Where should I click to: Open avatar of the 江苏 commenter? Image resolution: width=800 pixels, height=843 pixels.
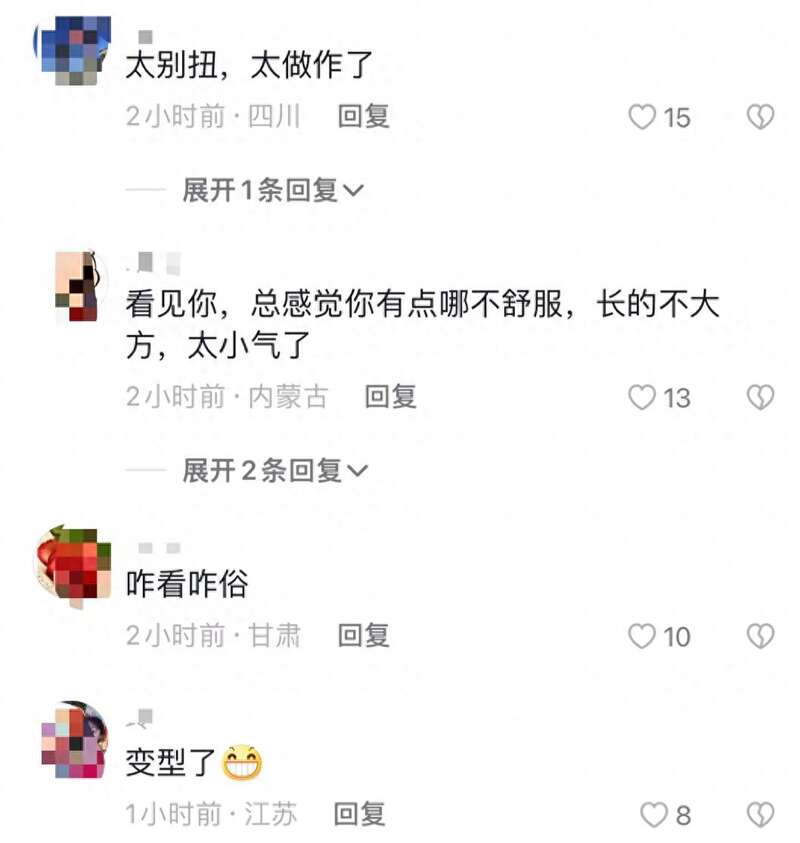point(74,741)
